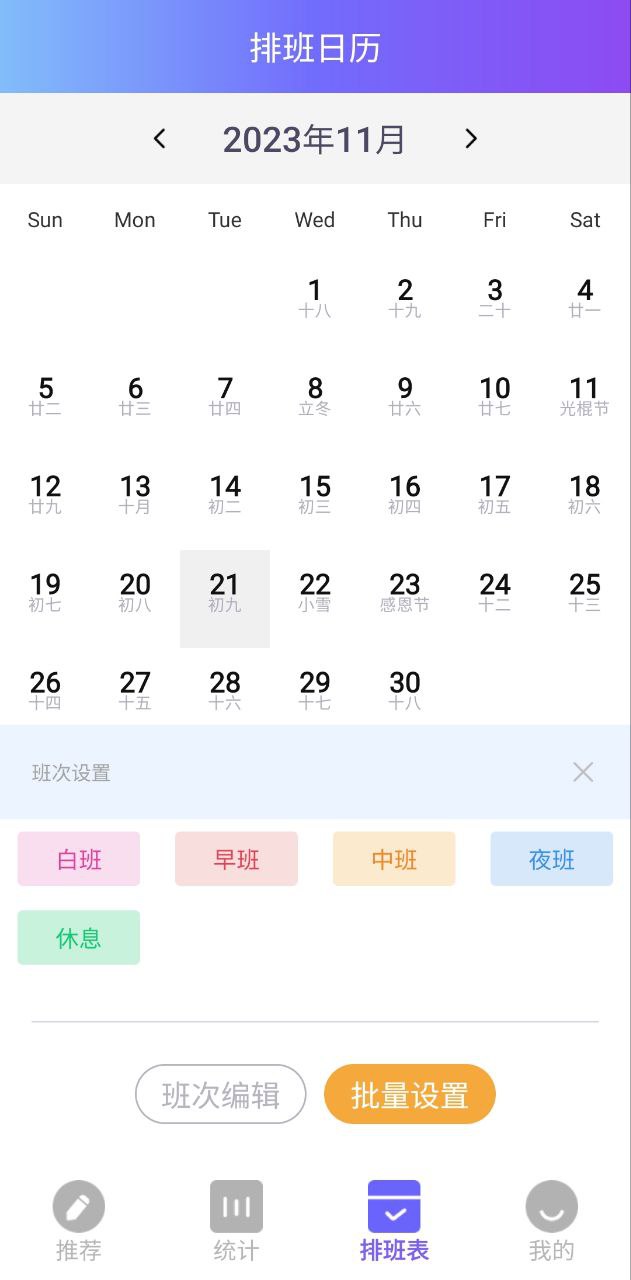Close the 班次设置 panel

coord(583,772)
